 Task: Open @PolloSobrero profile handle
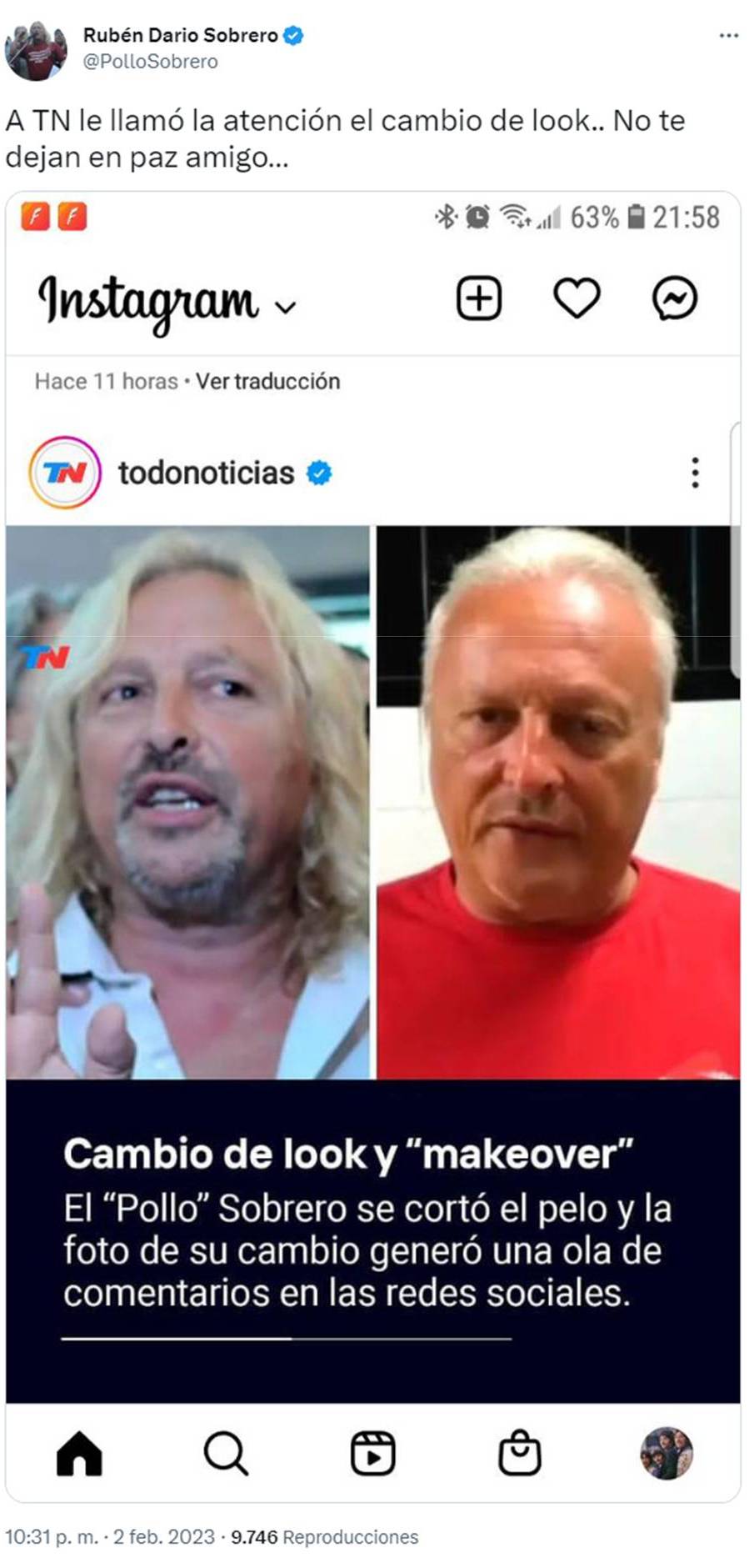(x=151, y=59)
